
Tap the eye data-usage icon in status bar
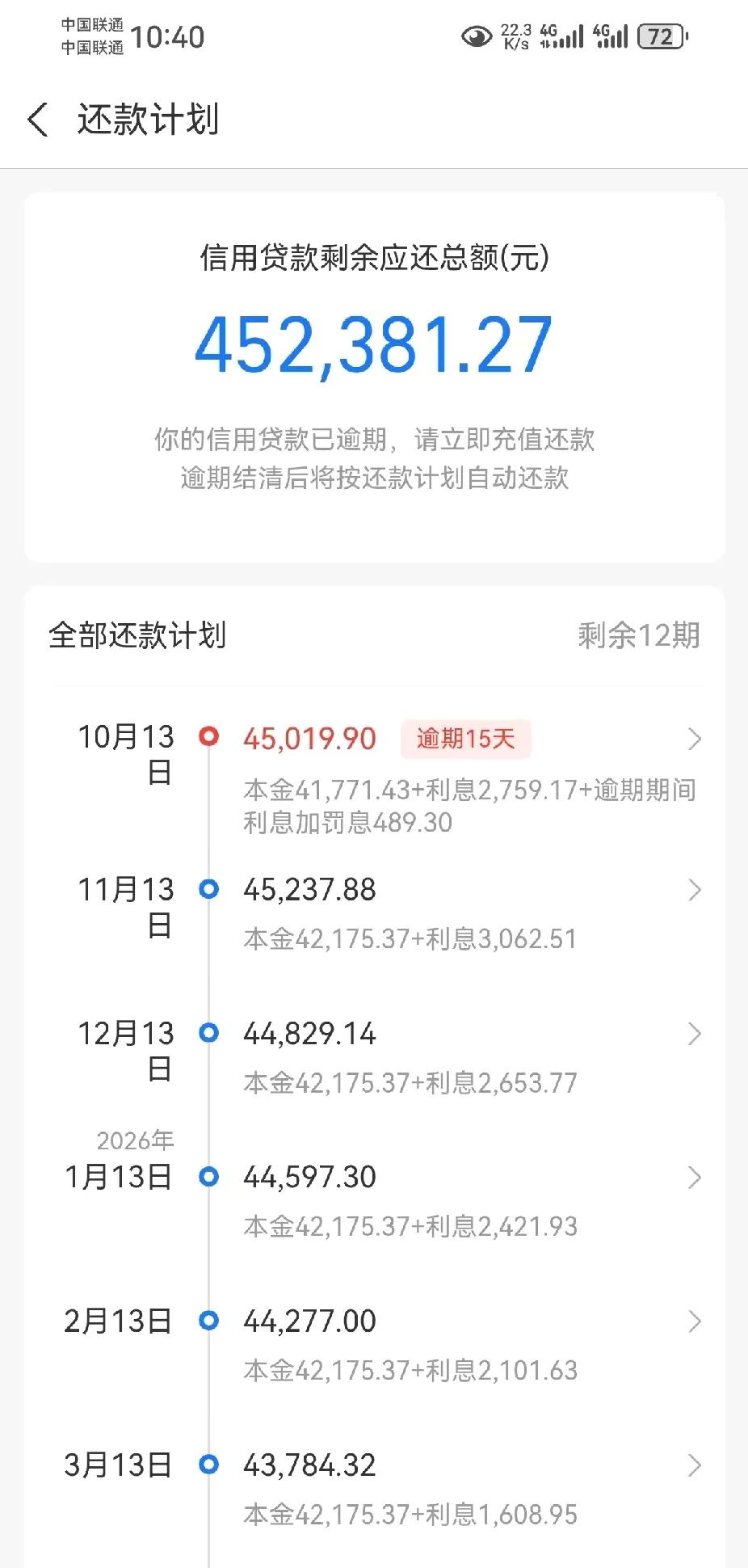pyautogui.click(x=477, y=36)
